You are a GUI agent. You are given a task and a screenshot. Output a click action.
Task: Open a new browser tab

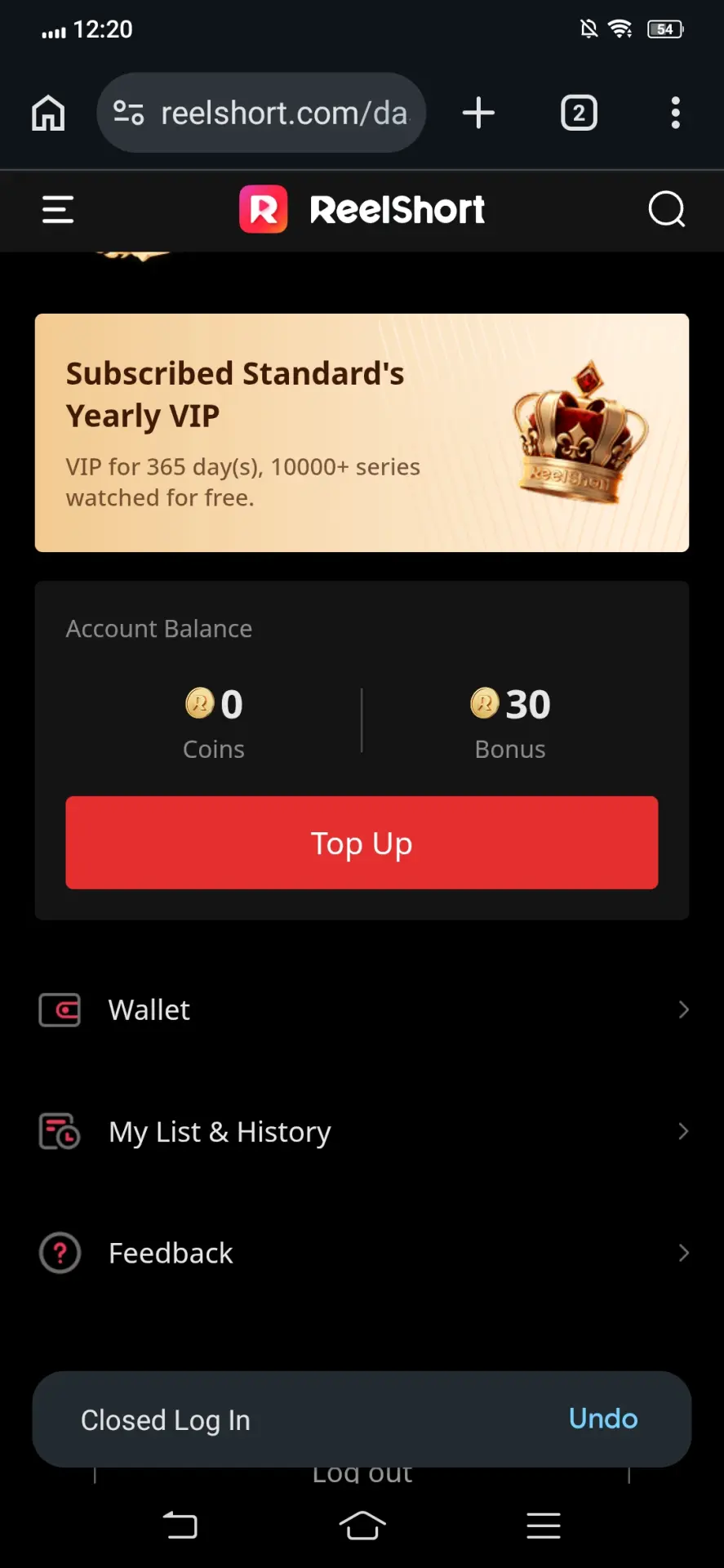pos(478,113)
